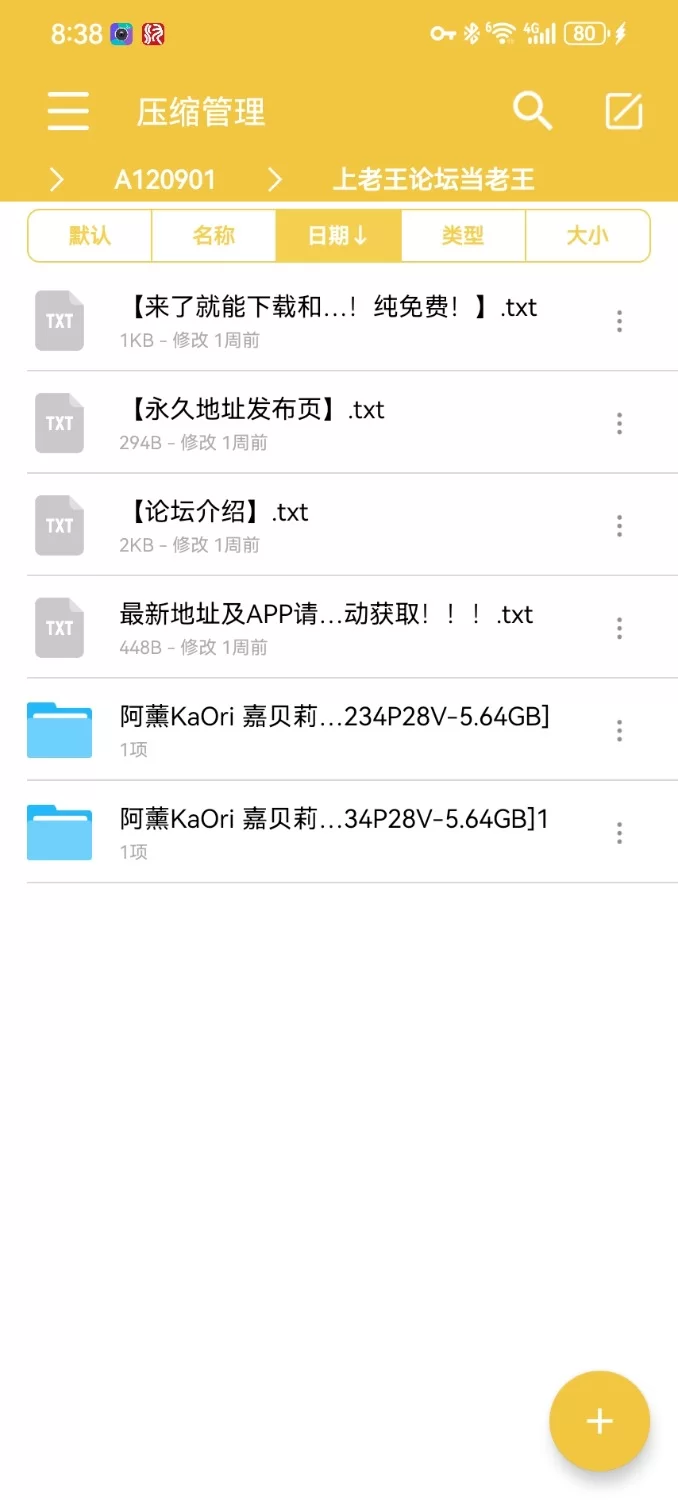
Task: Open options for folder ending in 5.64GB]1
Action: (620, 832)
